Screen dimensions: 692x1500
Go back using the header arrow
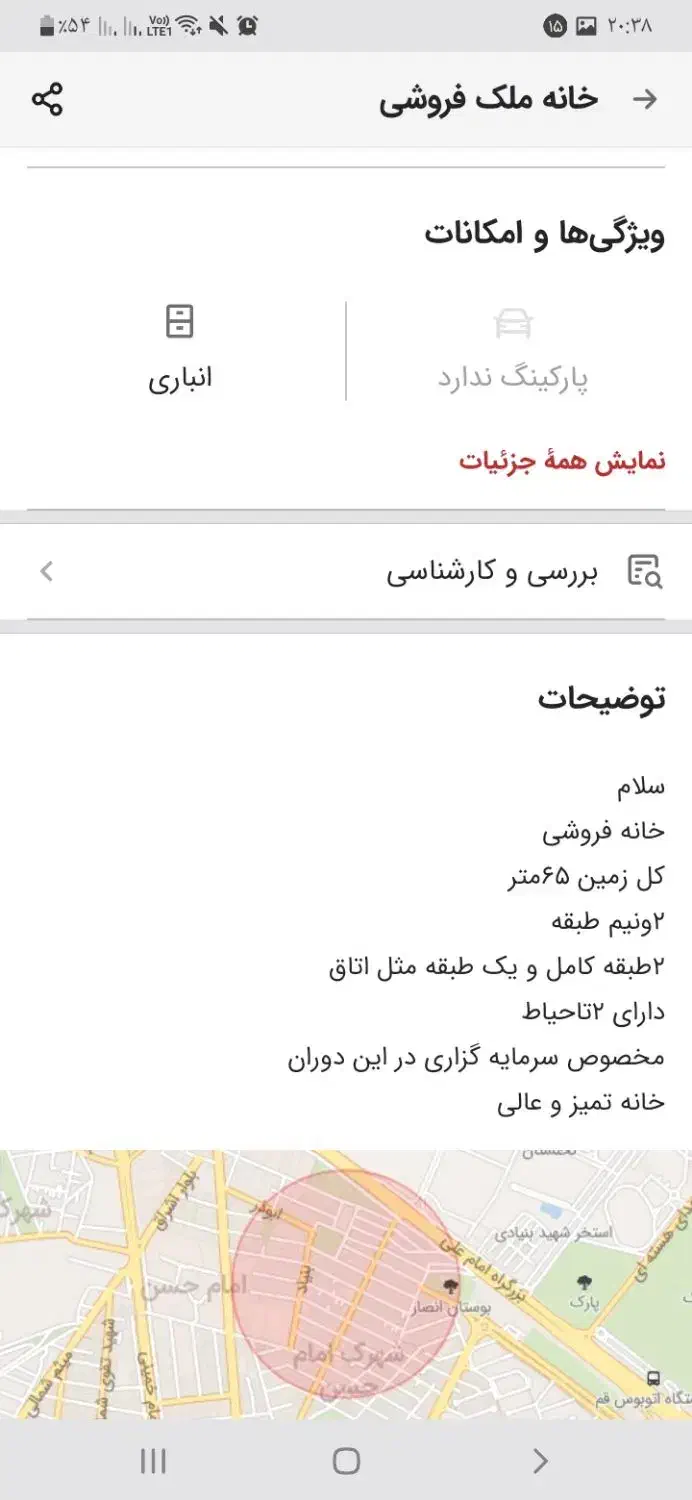click(646, 99)
